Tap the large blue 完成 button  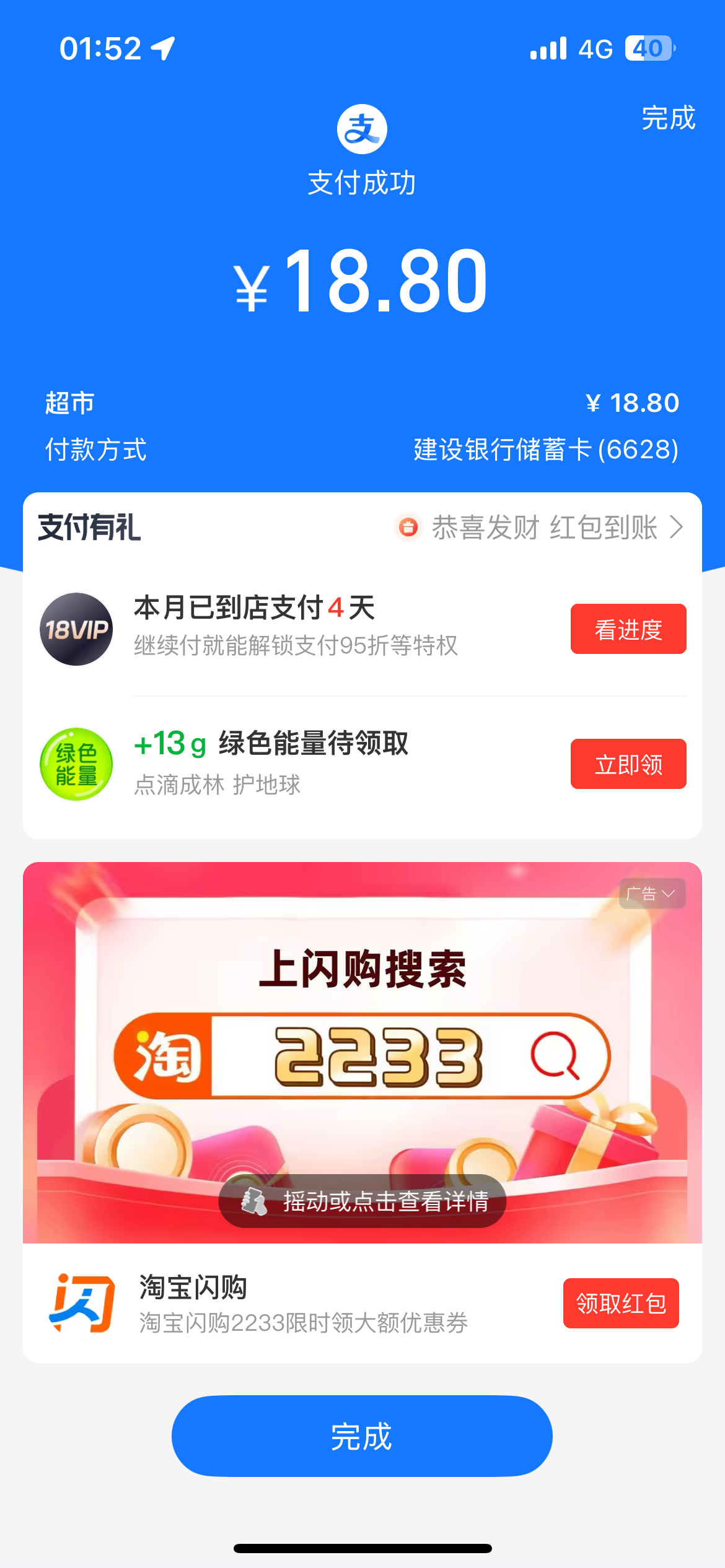click(362, 1435)
